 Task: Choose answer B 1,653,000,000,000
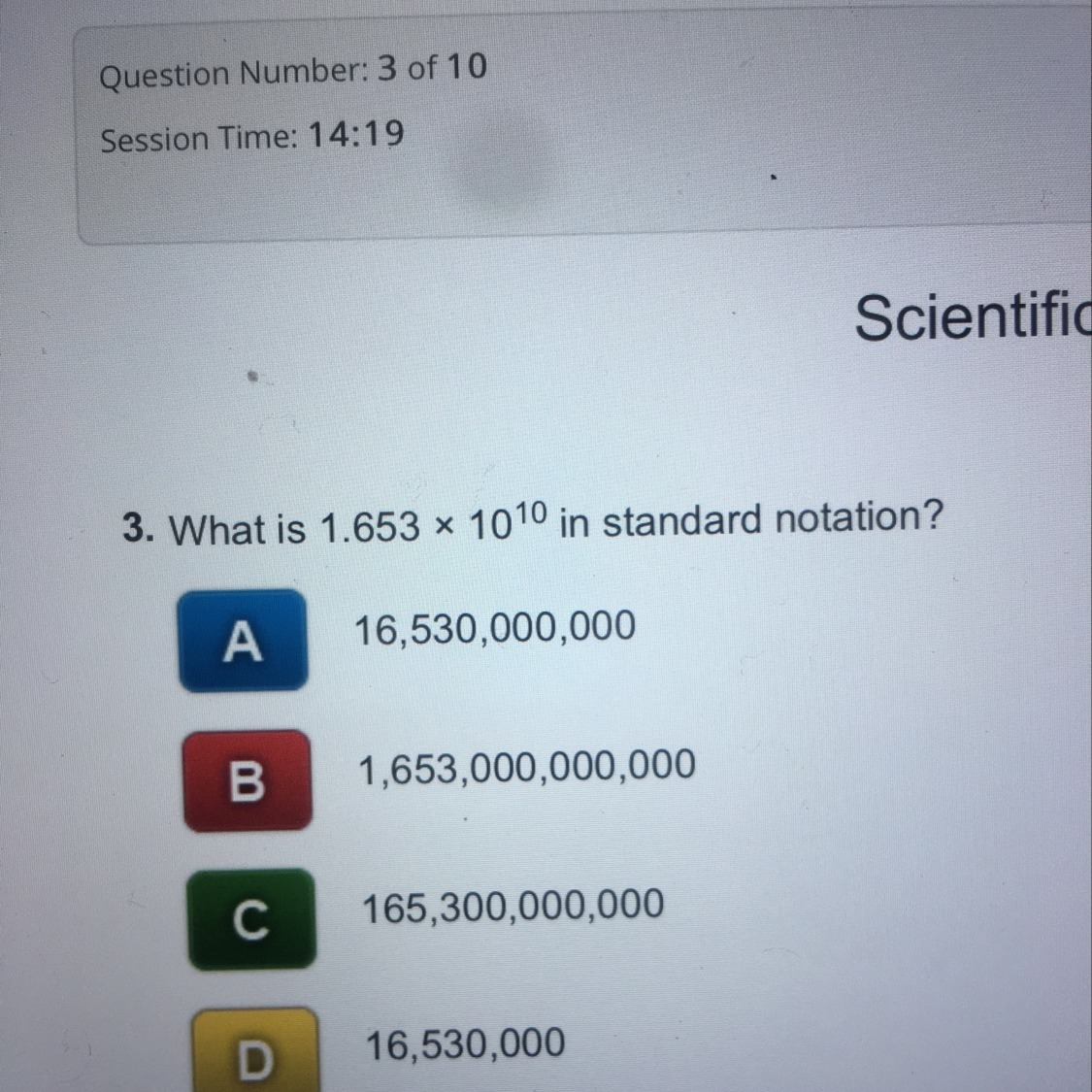click(248, 780)
